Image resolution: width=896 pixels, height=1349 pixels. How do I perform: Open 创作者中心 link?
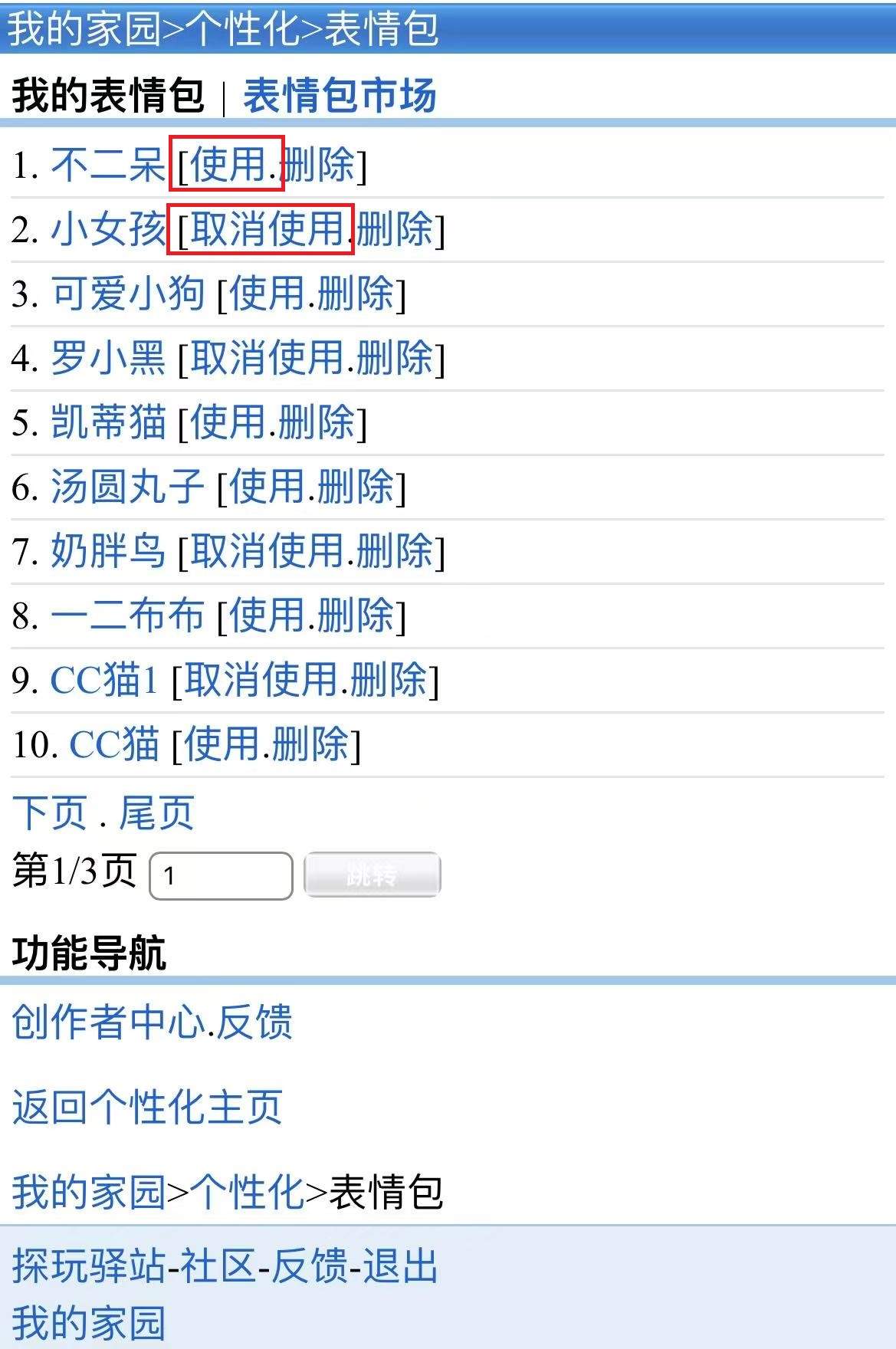point(109,1022)
